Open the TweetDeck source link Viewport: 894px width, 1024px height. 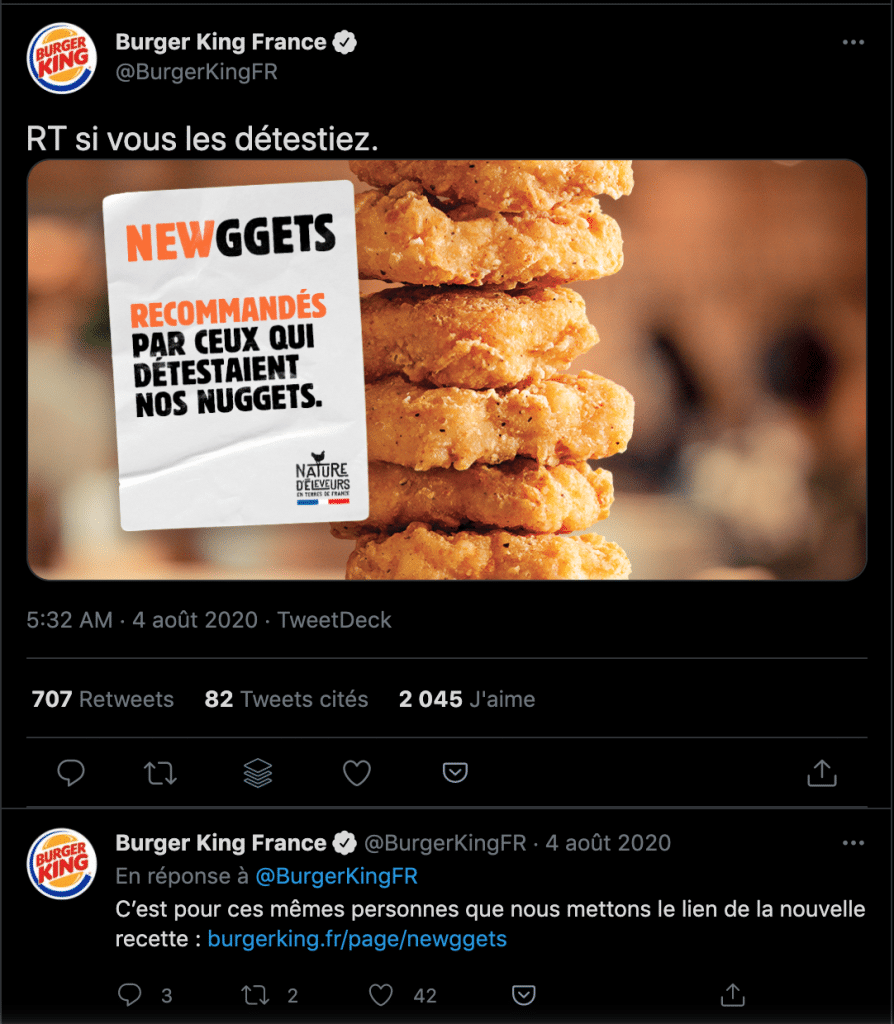click(x=334, y=620)
